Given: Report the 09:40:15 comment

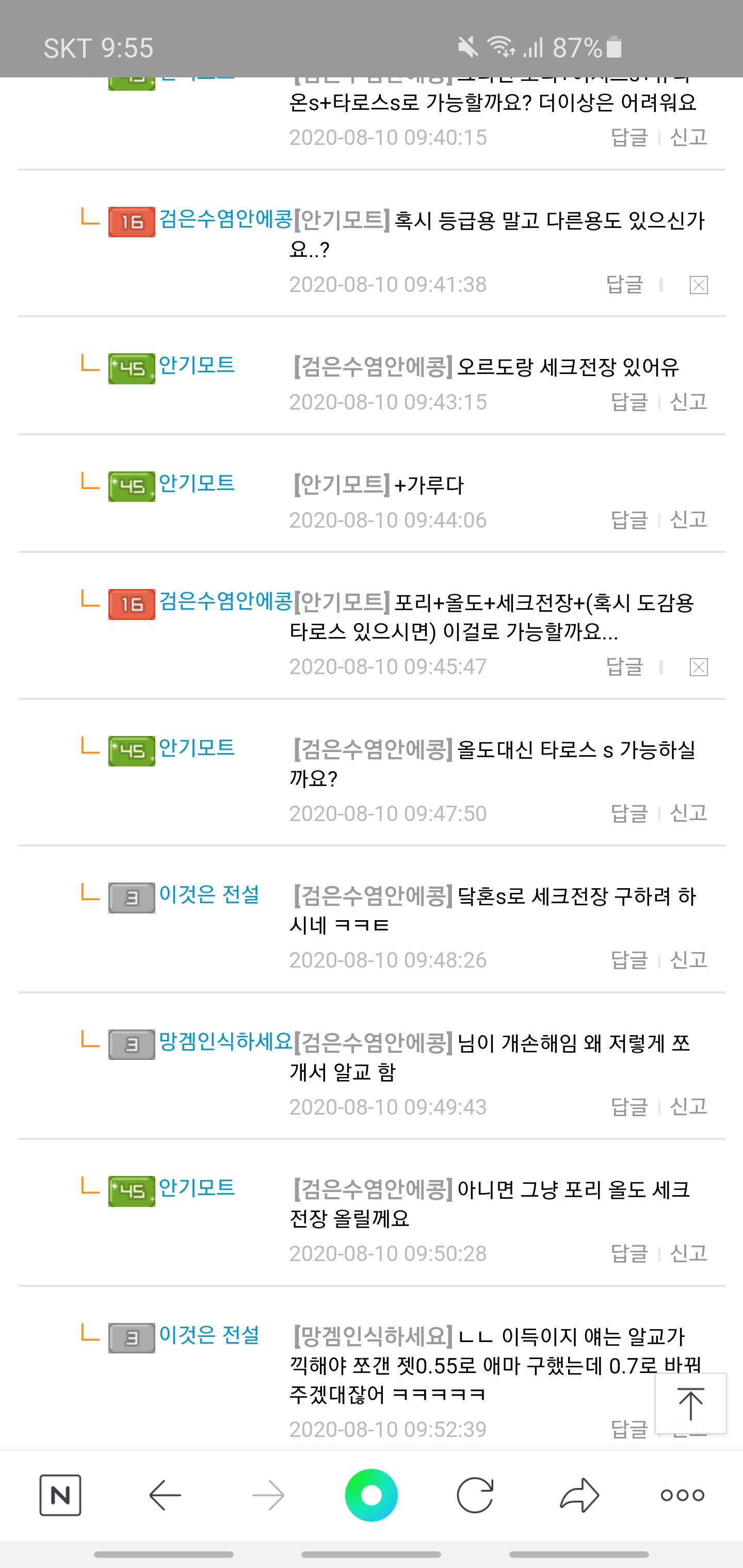Looking at the screenshot, I should (x=688, y=137).
